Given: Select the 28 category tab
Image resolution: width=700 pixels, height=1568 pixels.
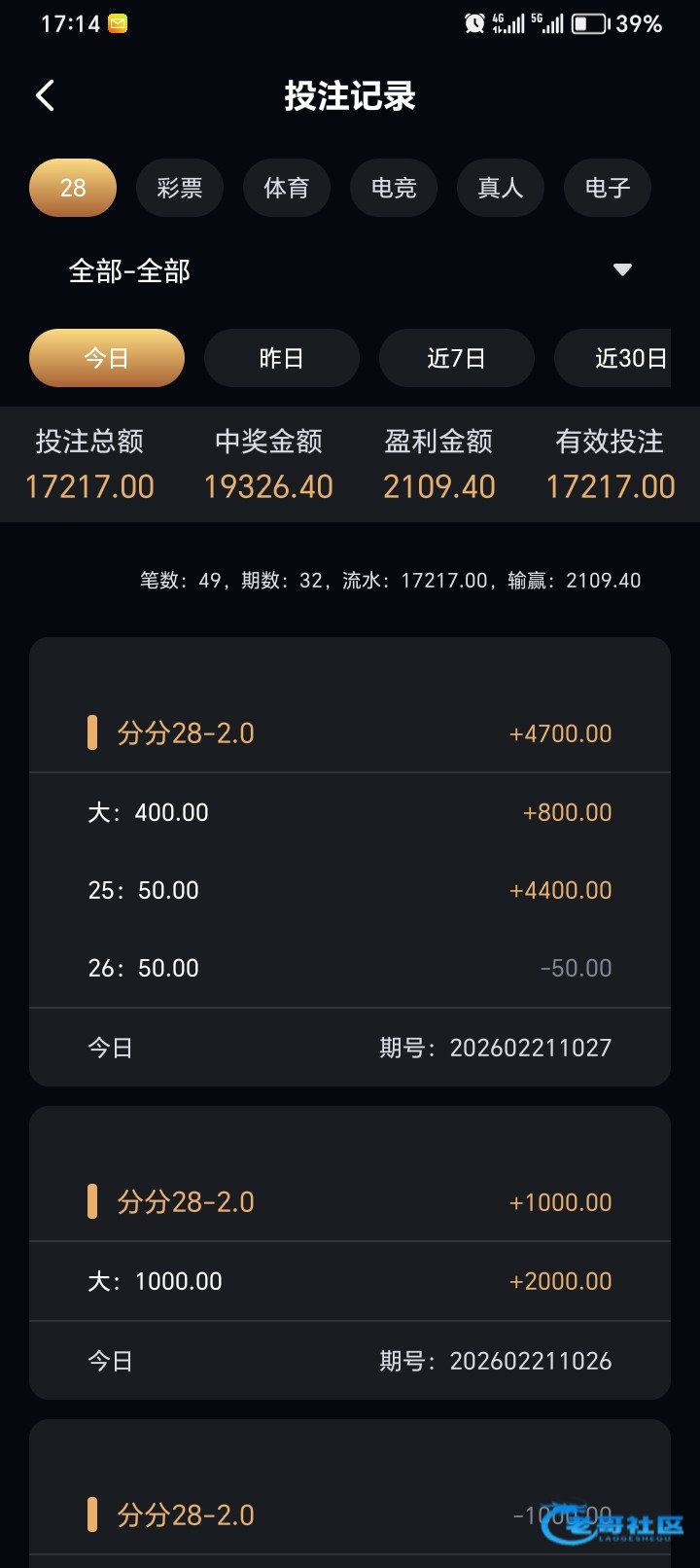Looking at the screenshot, I should [x=73, y=188].
